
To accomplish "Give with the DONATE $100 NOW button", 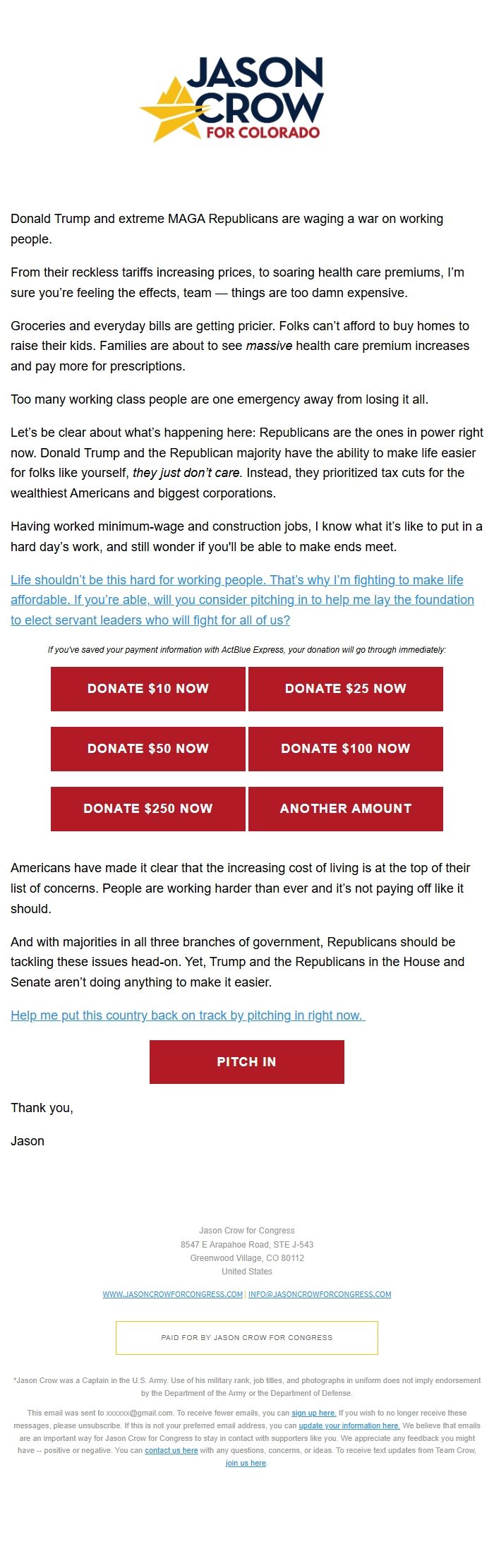I will (x=346, y=749).
